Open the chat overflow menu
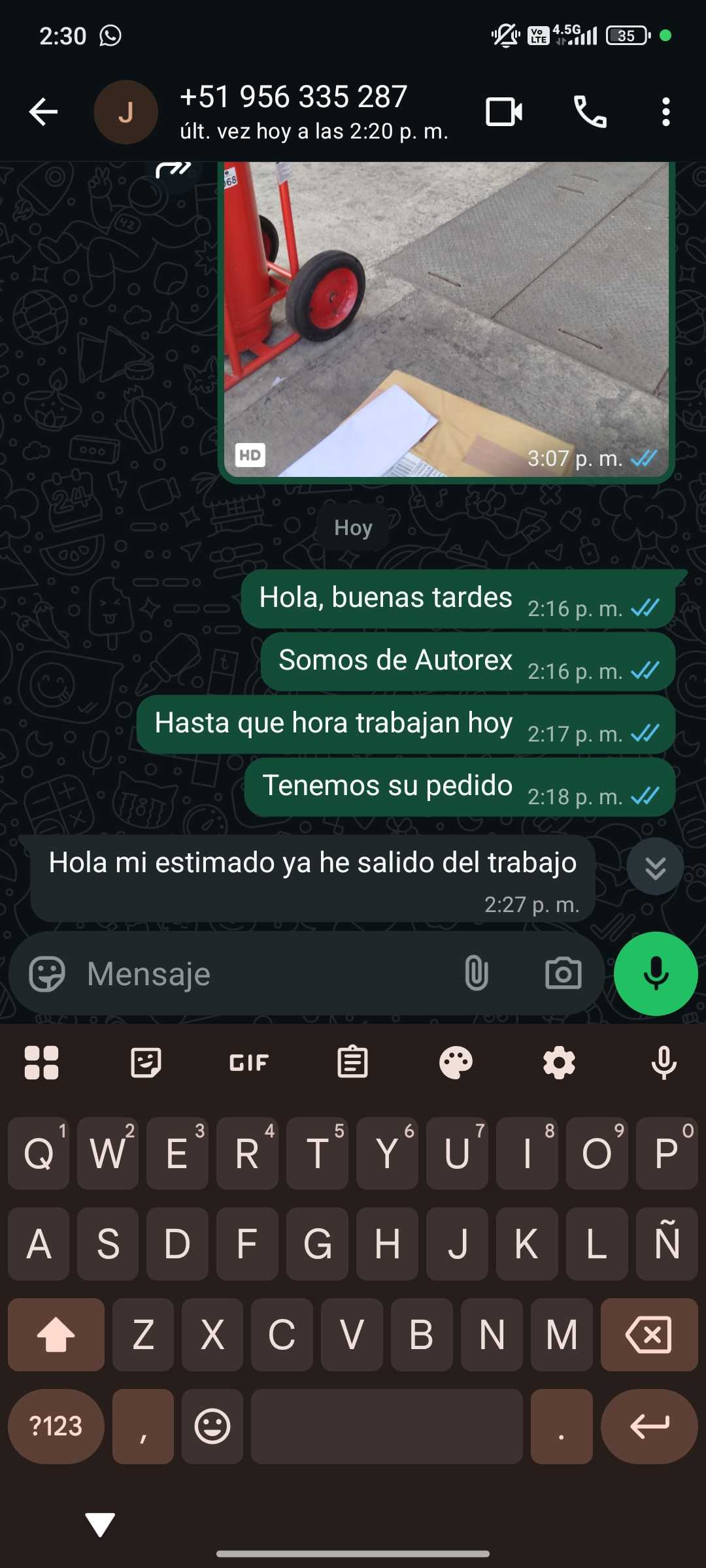This screenshot has width=706, height=1568. pyautogui.click(x=665, y=112)
